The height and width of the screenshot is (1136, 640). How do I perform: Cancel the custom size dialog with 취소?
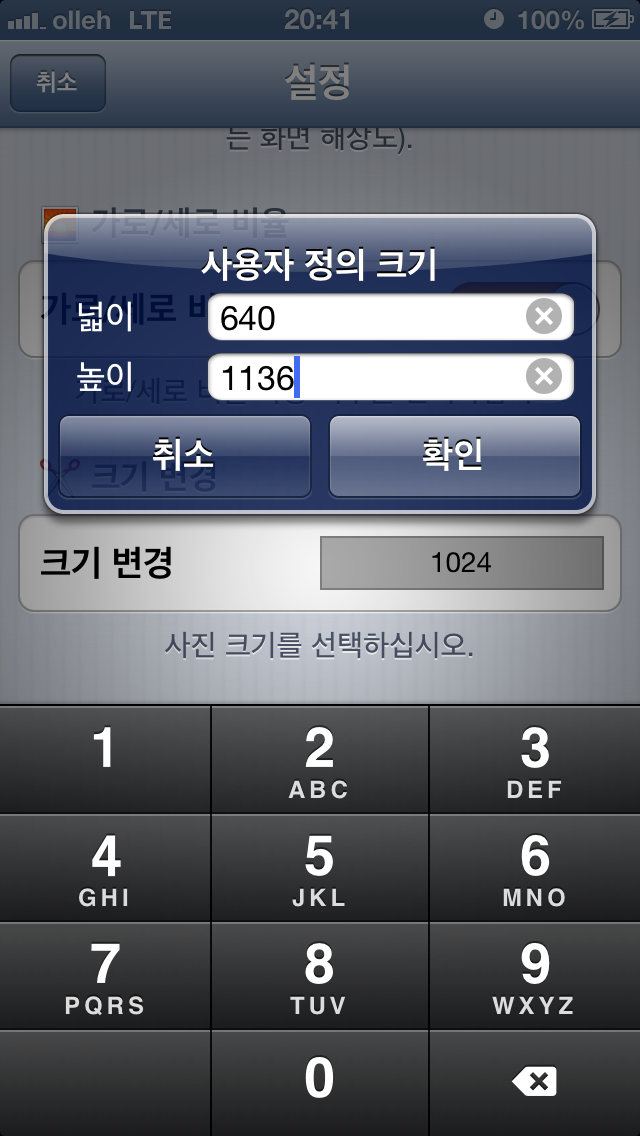(x=185, y=455)
